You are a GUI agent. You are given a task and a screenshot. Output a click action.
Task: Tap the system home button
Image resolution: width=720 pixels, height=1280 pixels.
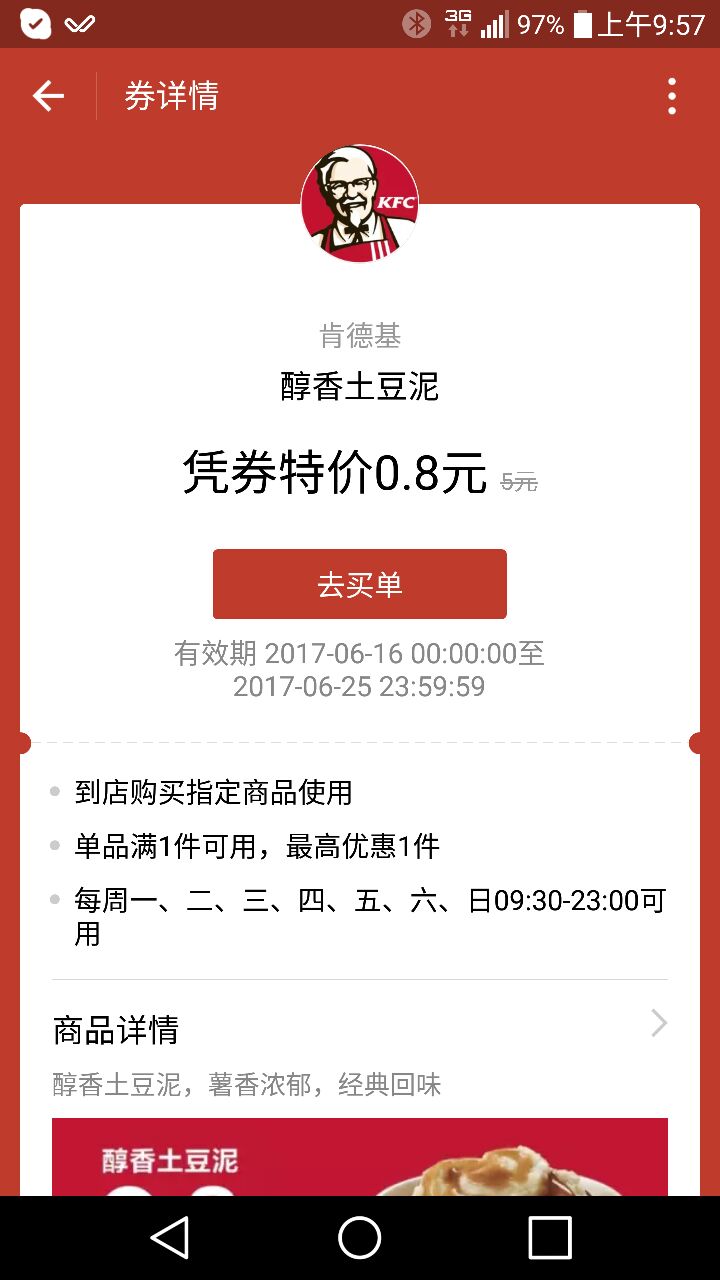(x=360, y=1238)
